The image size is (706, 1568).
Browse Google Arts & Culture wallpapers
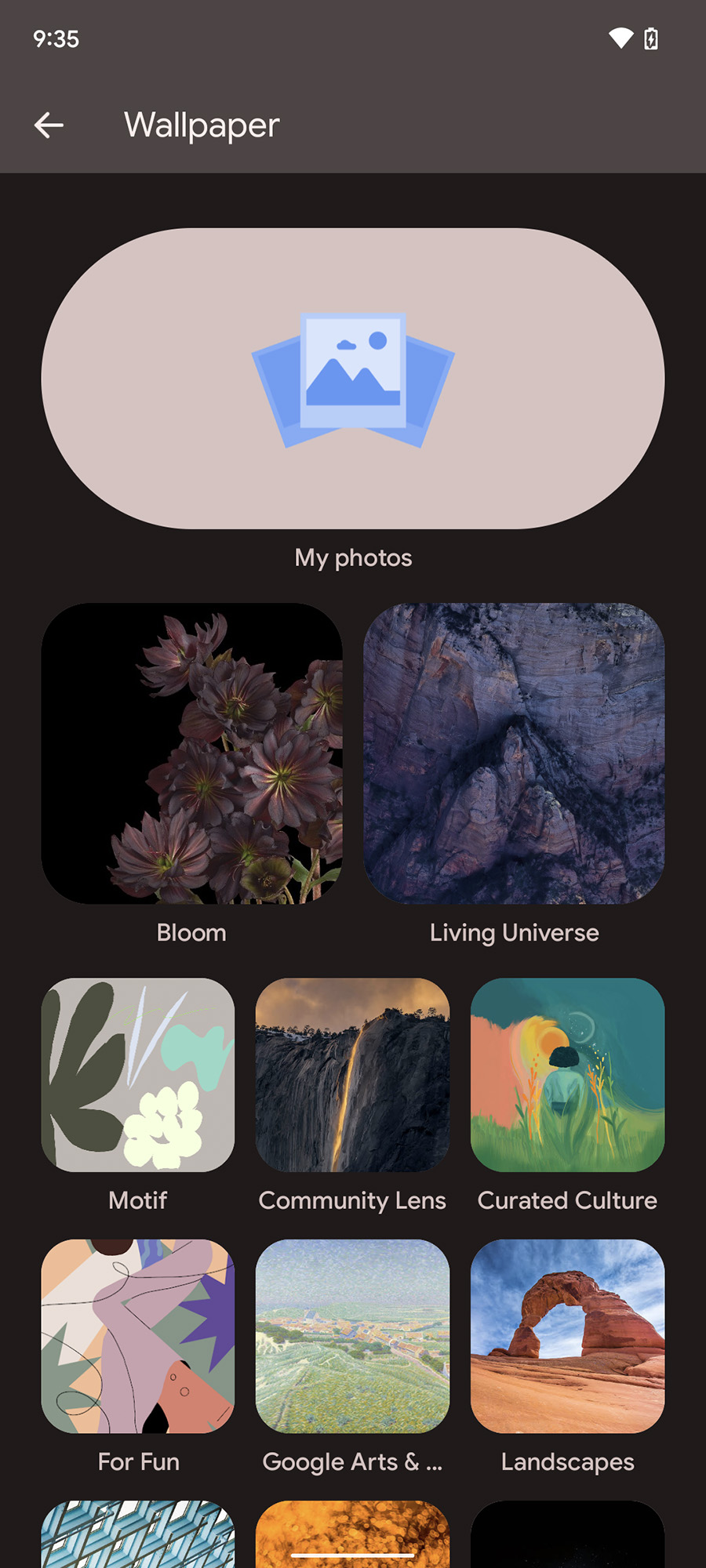coord(352,1336)
